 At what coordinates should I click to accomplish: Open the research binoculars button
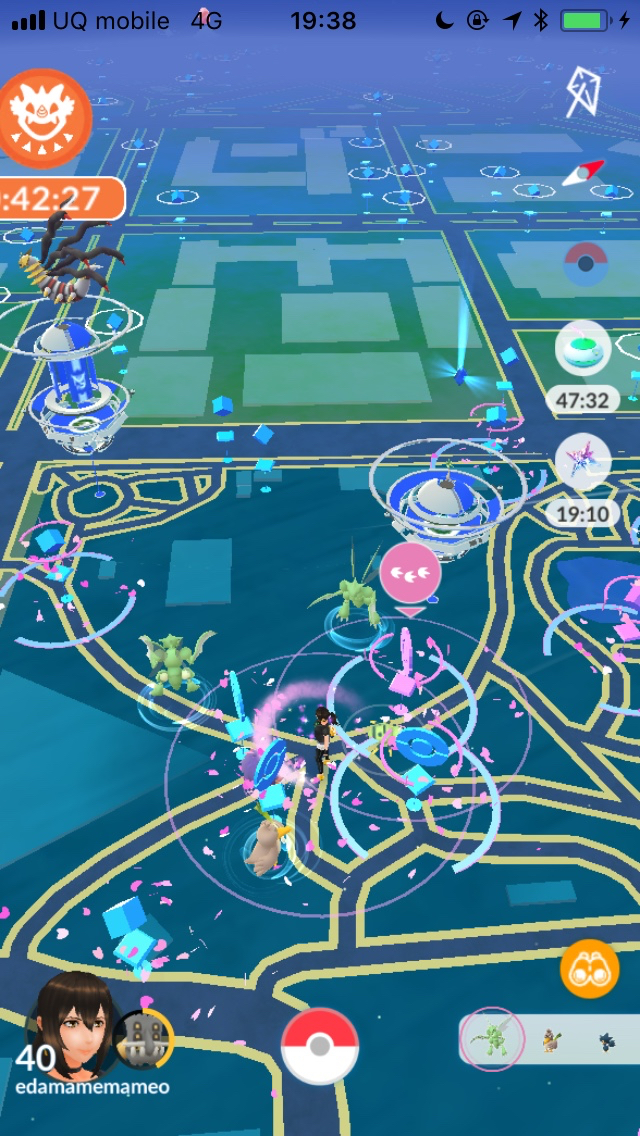pyautogui.click(x=589, y=969)
